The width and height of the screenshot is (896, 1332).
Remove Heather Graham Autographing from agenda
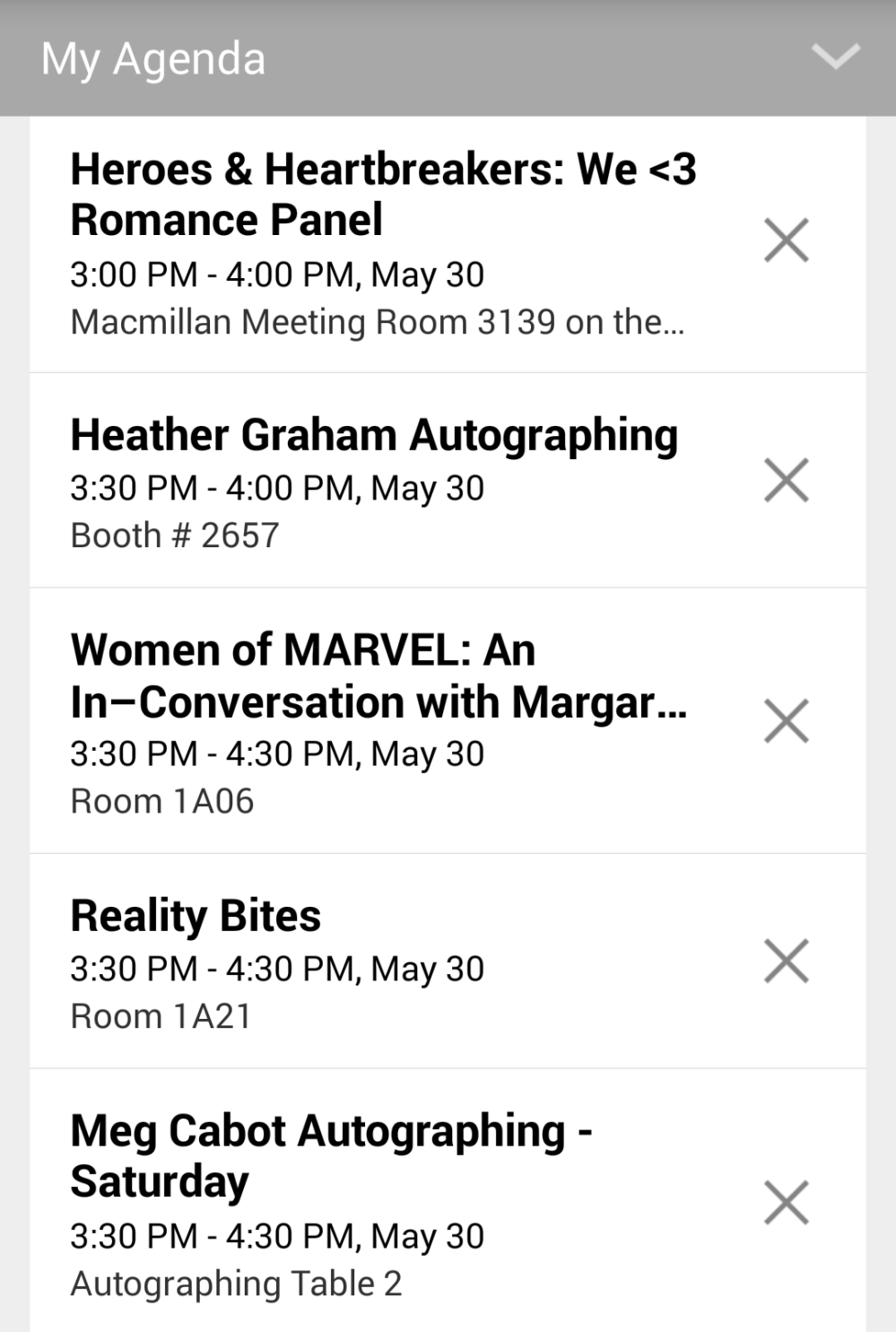tap(787, 480)
